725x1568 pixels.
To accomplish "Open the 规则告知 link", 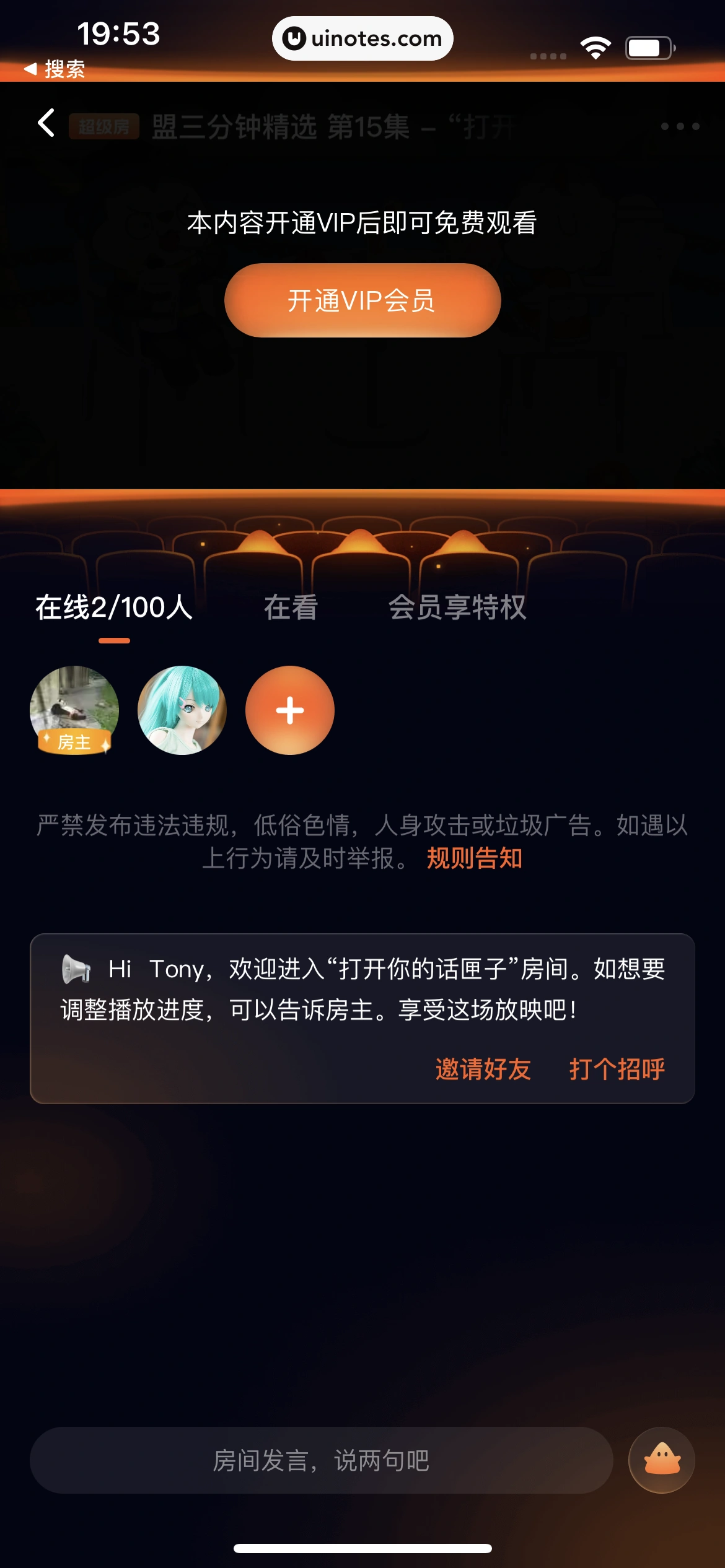I will pos(474,858).
